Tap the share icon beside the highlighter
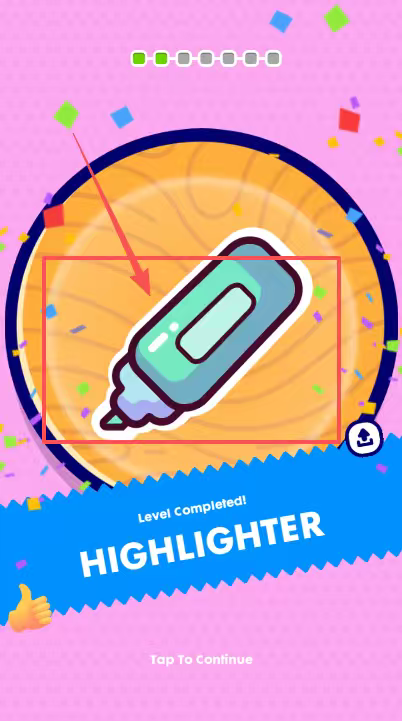The height and width of the screenshot is (721, 402). [364, 438]
